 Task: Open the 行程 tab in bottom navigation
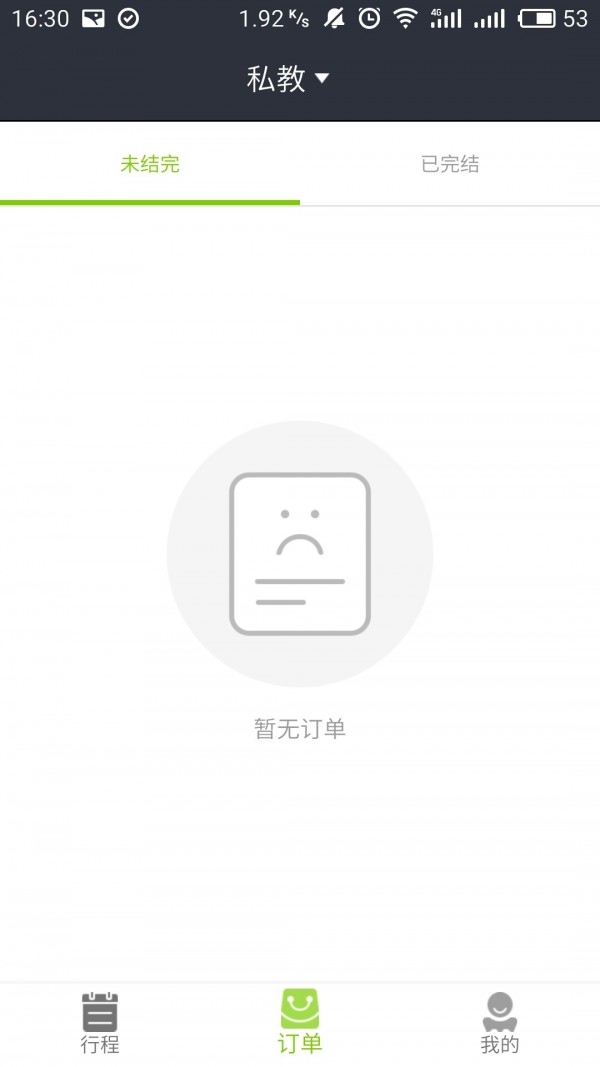pos(100,1023)
